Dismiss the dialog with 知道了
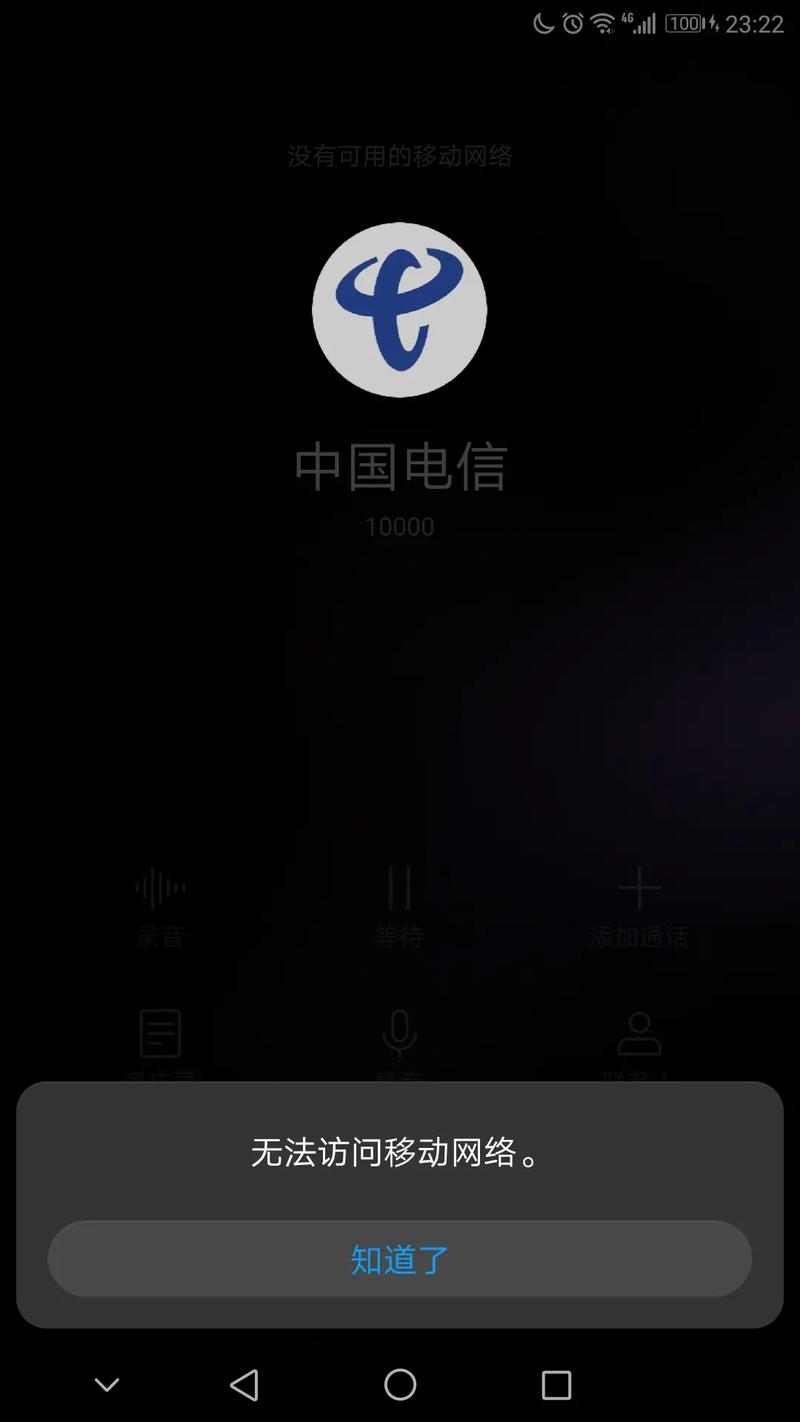The height and width of the screenshot is (1422, 800). 399,1259
